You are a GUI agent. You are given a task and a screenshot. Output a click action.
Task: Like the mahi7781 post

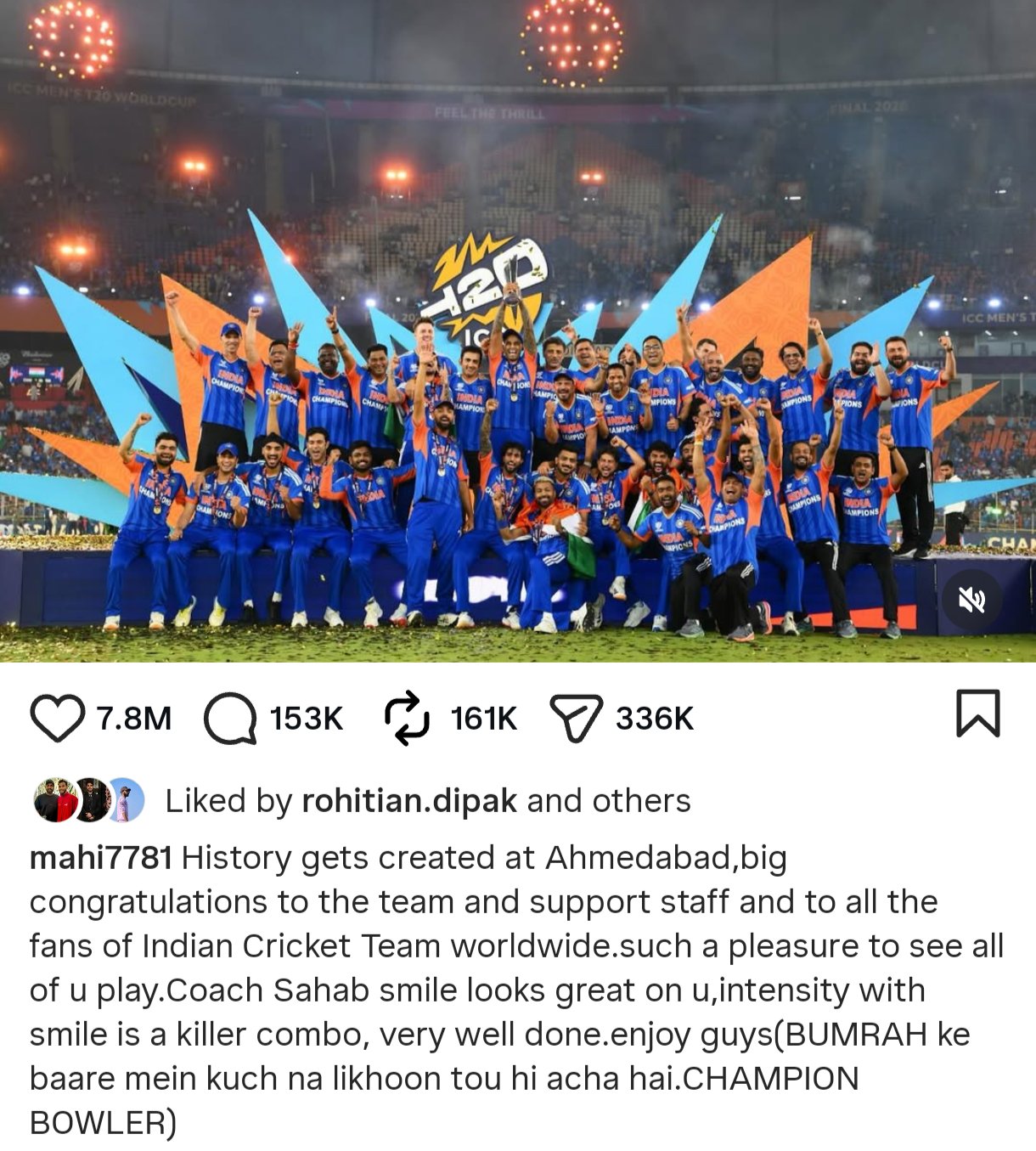click(x=57, y=719)
